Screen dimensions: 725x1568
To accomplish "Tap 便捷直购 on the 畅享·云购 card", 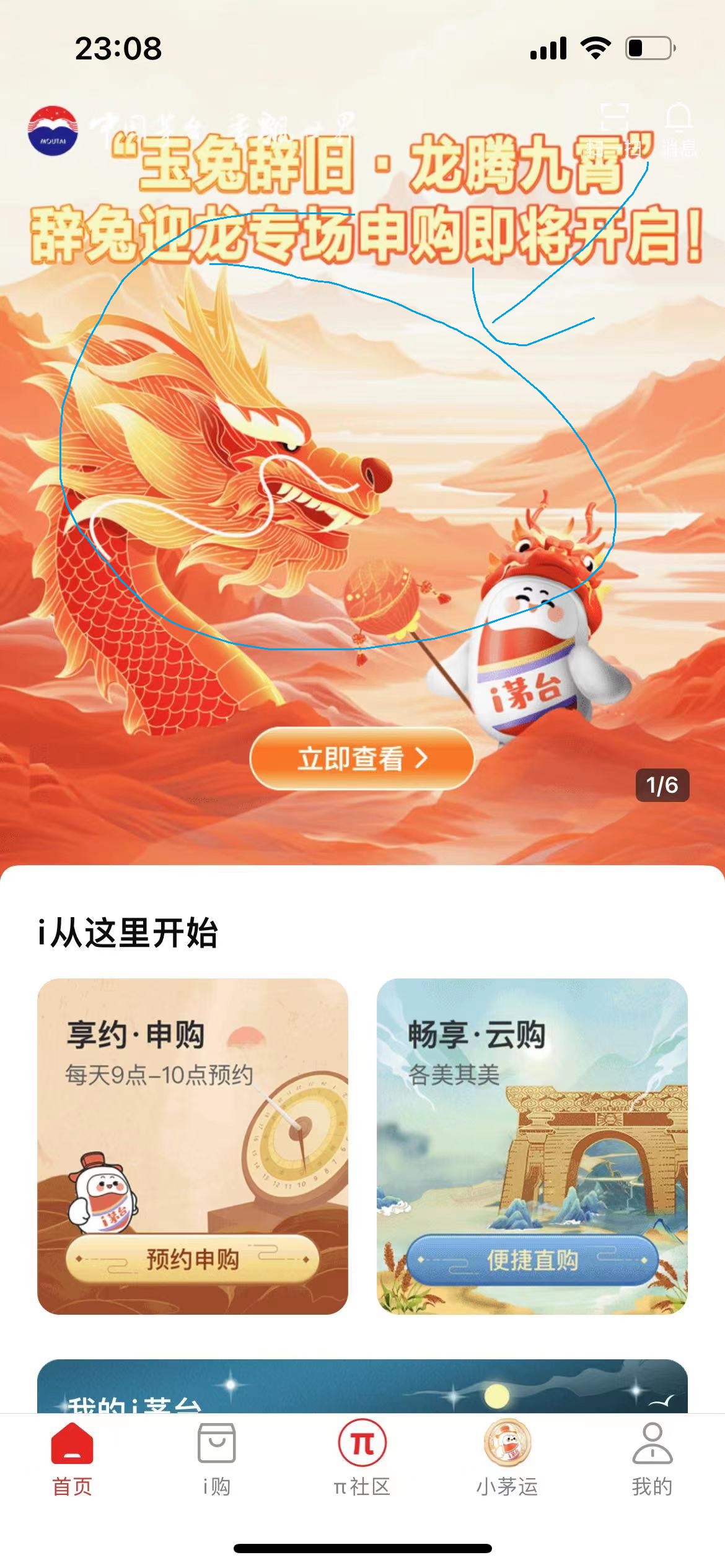I will point(532,1260).
